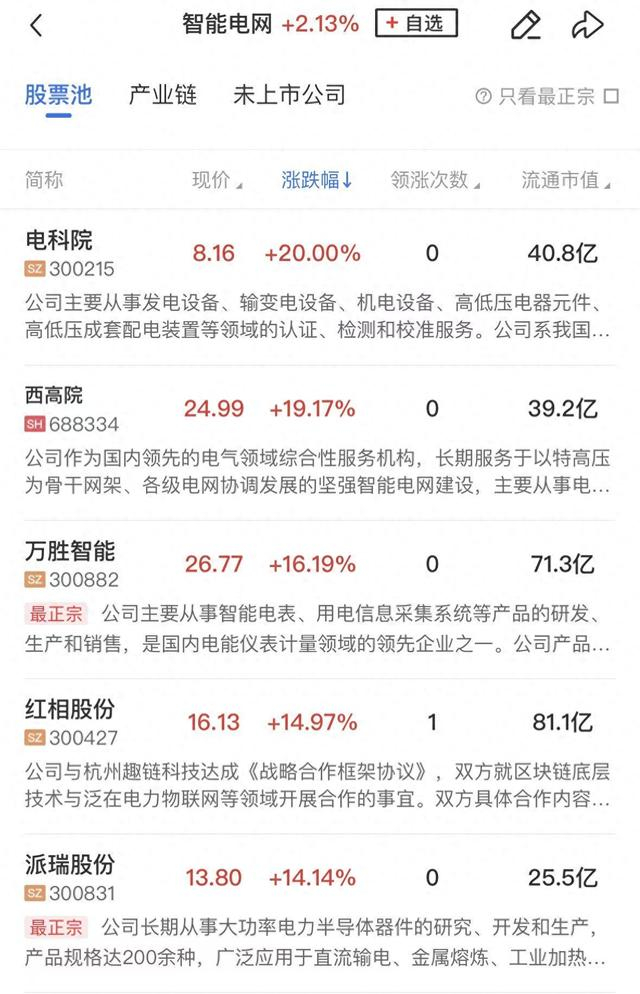The height and width of the screenshot is (994, 640).
Task: Sort stocks by 涨跌幅
Action: [x=317, y=180]
